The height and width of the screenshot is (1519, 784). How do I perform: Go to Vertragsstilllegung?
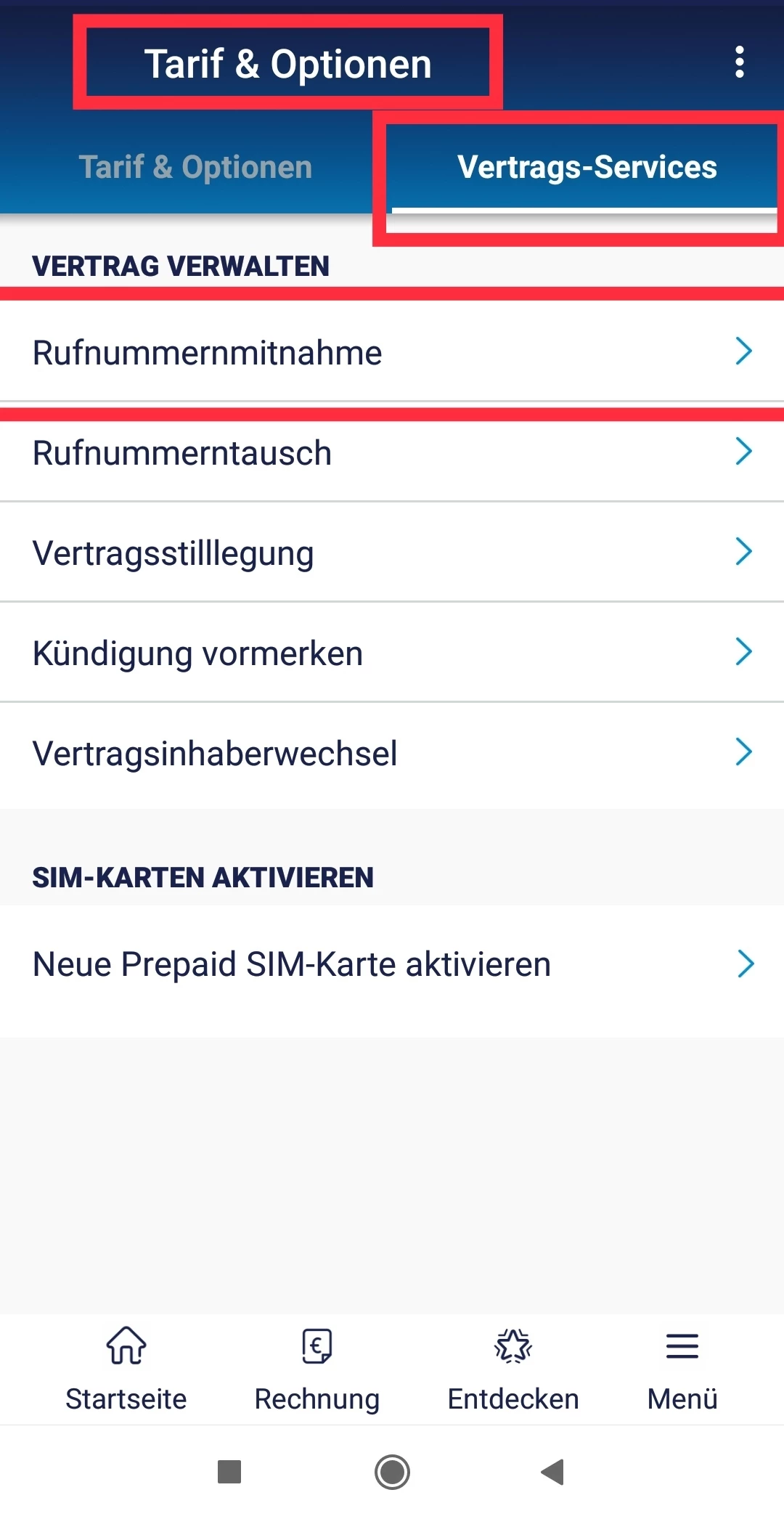click(x=392, y=553)
